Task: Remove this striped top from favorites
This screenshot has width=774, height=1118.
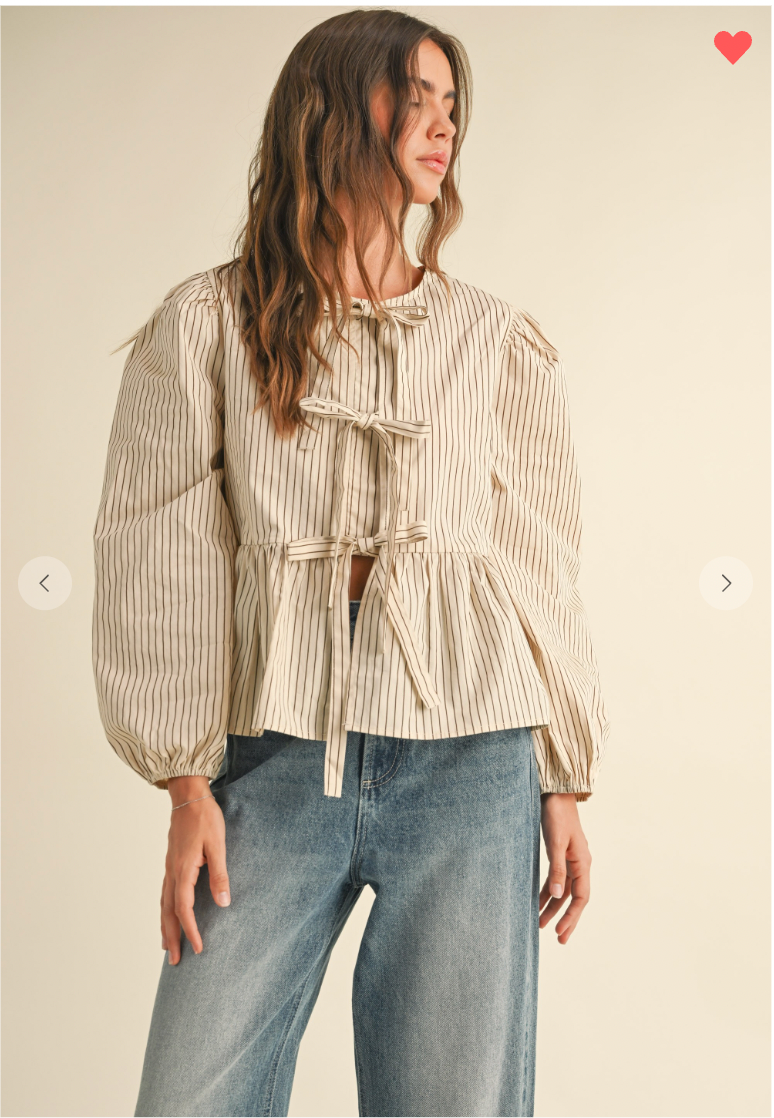Action: pyautogui.click(x=732, y=47)
